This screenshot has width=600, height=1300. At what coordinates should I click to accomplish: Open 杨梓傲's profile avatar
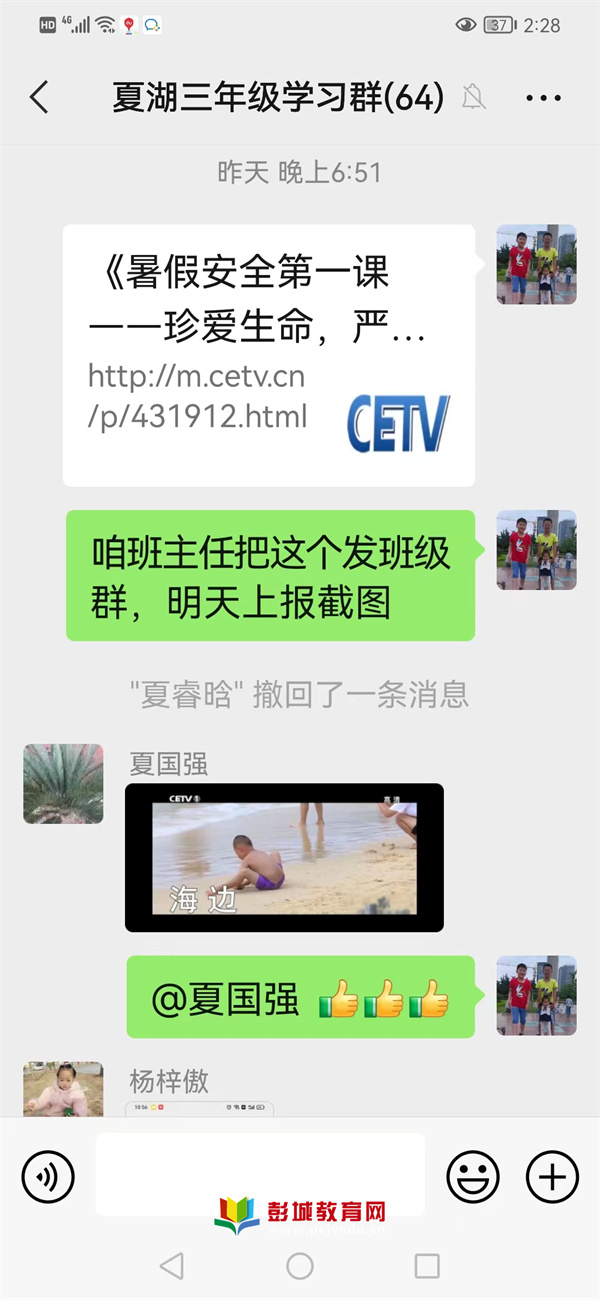pos(63,1090)
